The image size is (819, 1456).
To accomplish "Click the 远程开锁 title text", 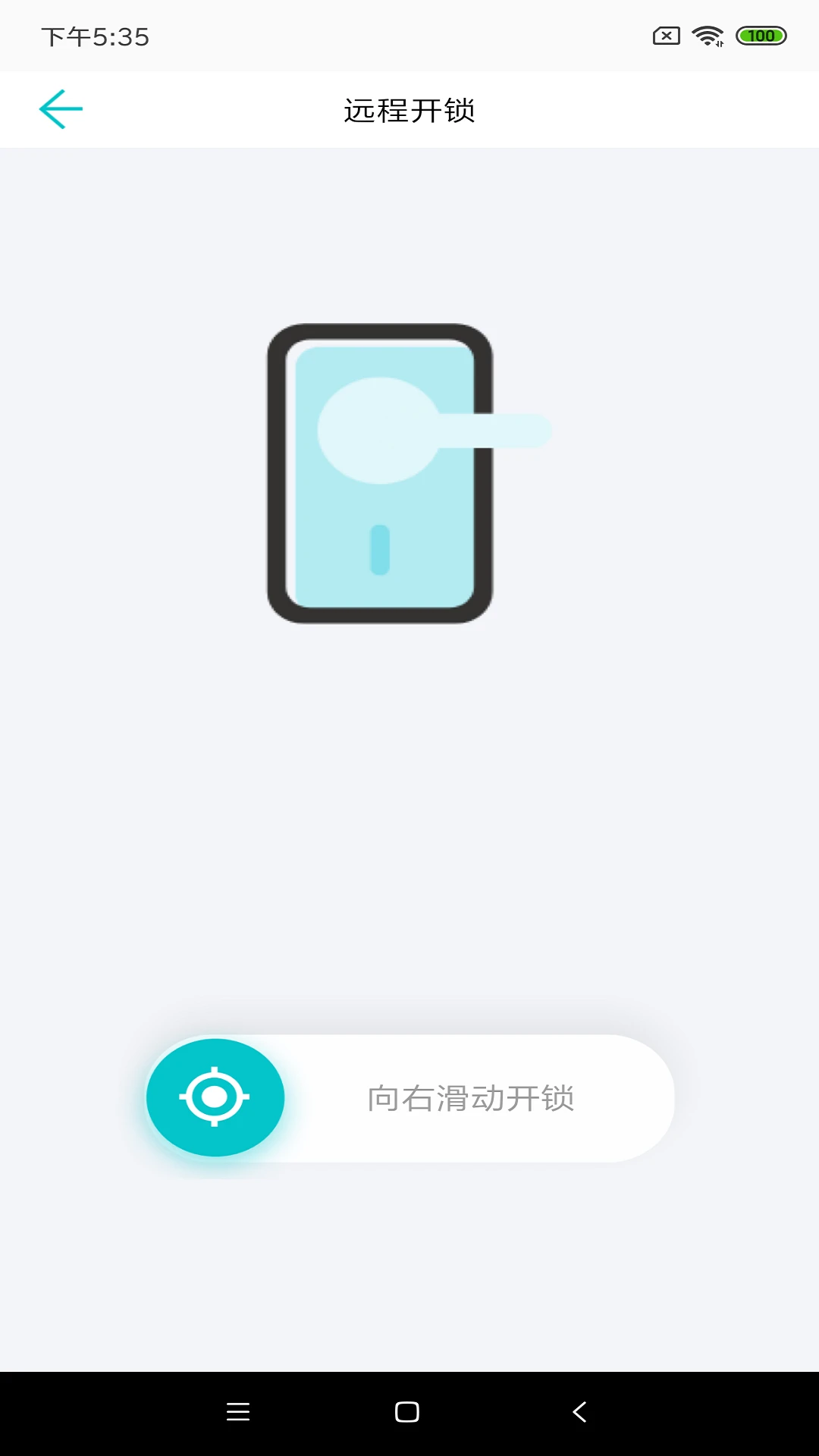I will coord(409,109).
